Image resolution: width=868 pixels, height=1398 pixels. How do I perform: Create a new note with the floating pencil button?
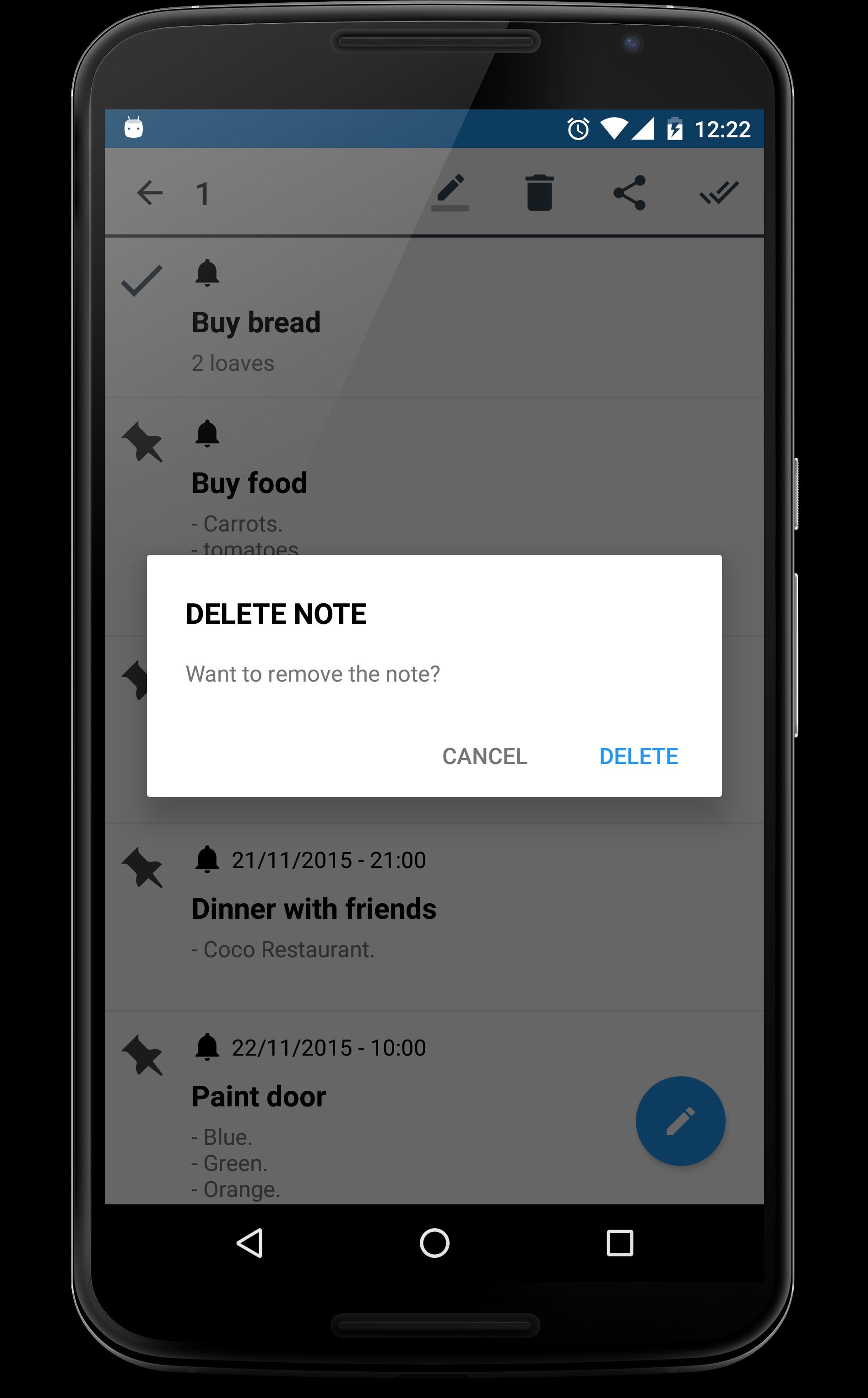[x=680, y=1121]
